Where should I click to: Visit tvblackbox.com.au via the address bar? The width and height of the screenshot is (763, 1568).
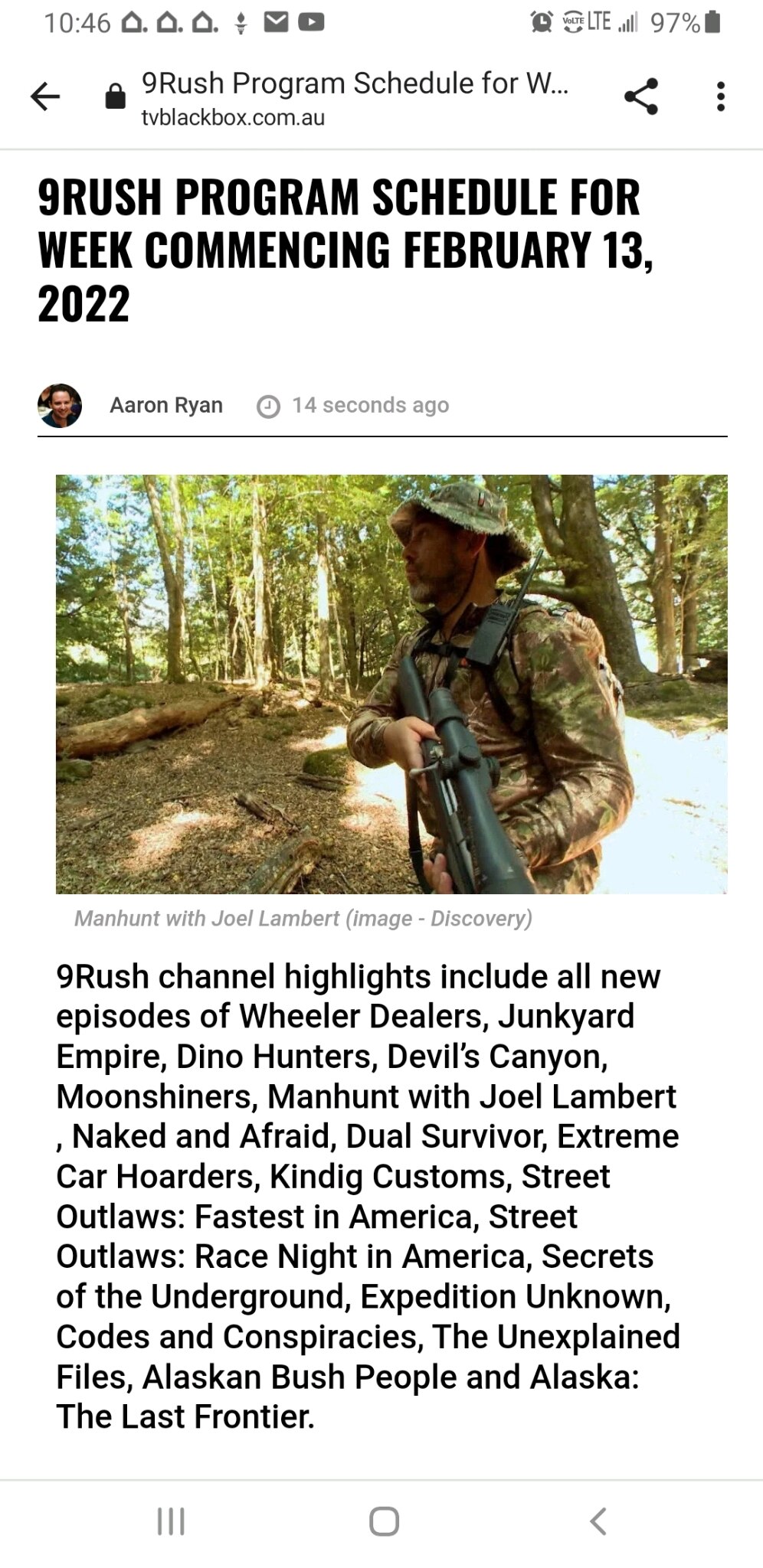click(x=234, y=117)
